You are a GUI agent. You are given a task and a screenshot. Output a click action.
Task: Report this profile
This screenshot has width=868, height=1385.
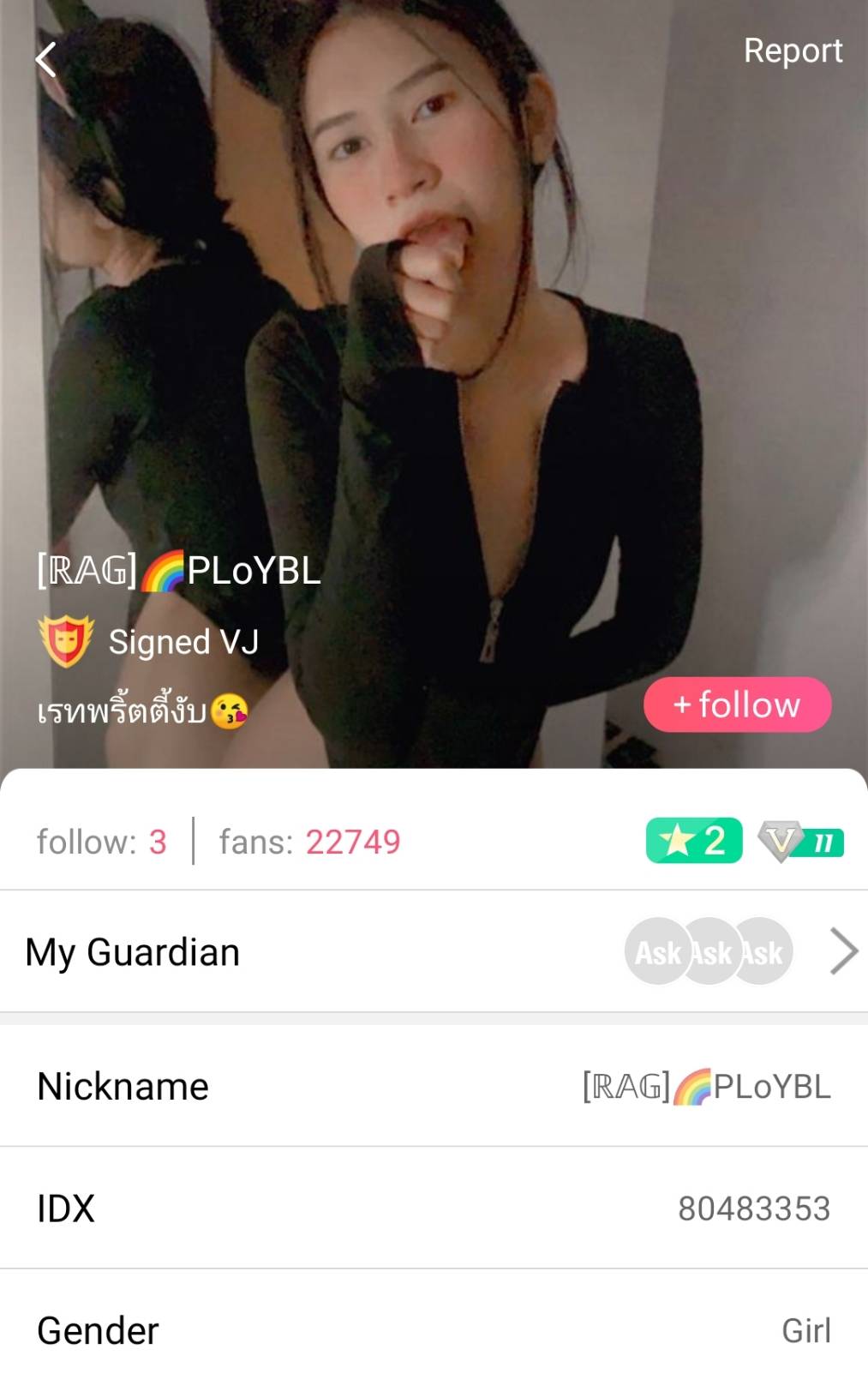792,51
